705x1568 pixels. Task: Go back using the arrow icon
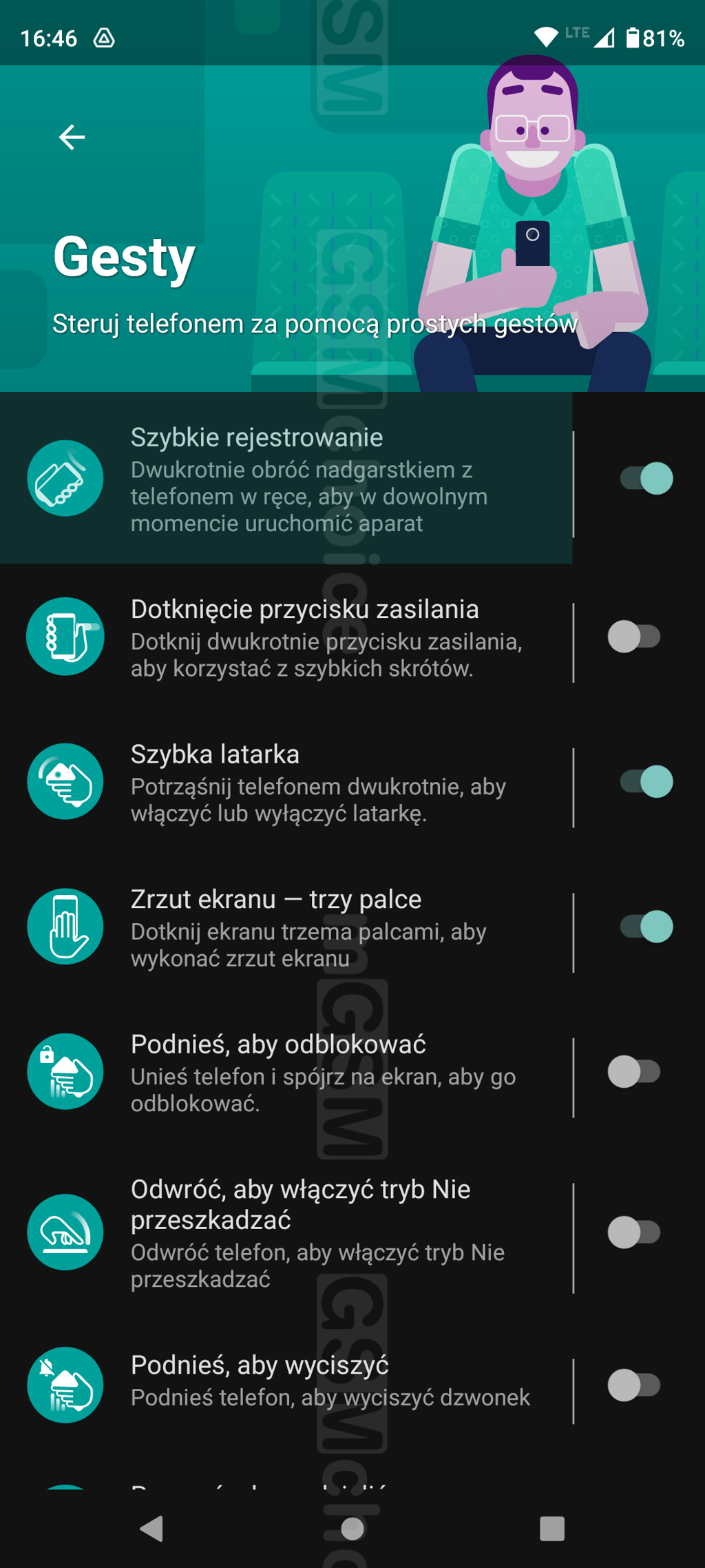tap(72, 137)
